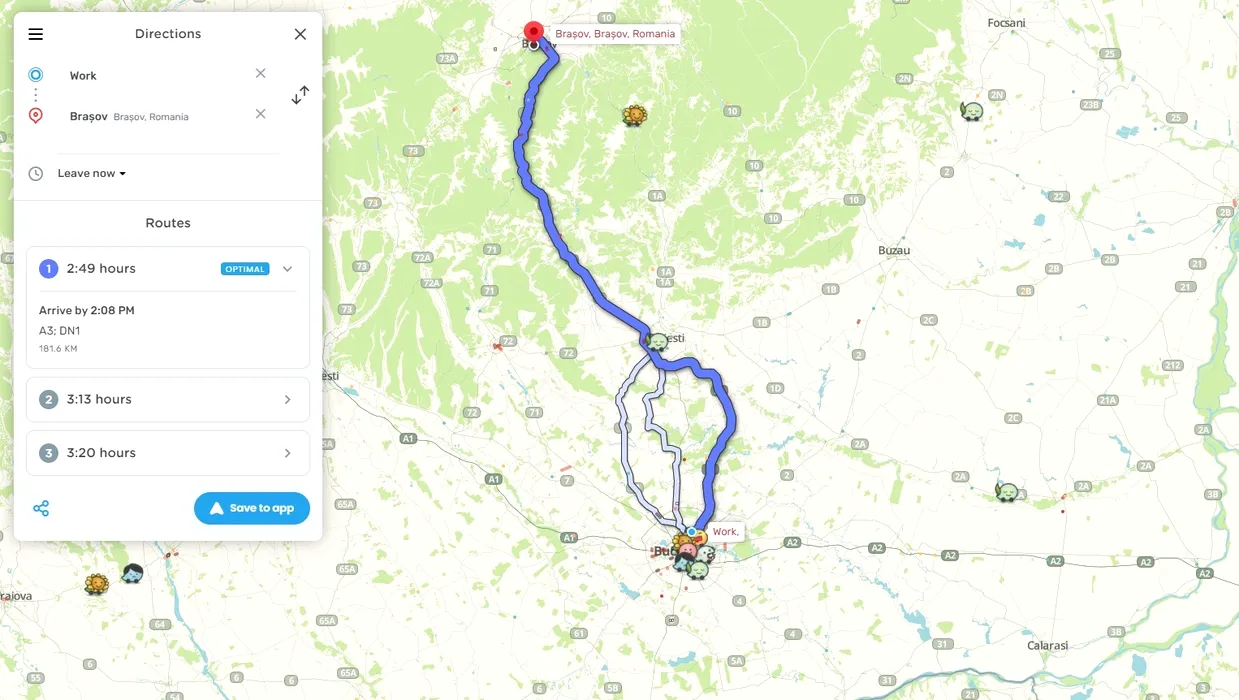
Task: Select the 3:20 hours route
Action: click(168, 453)
